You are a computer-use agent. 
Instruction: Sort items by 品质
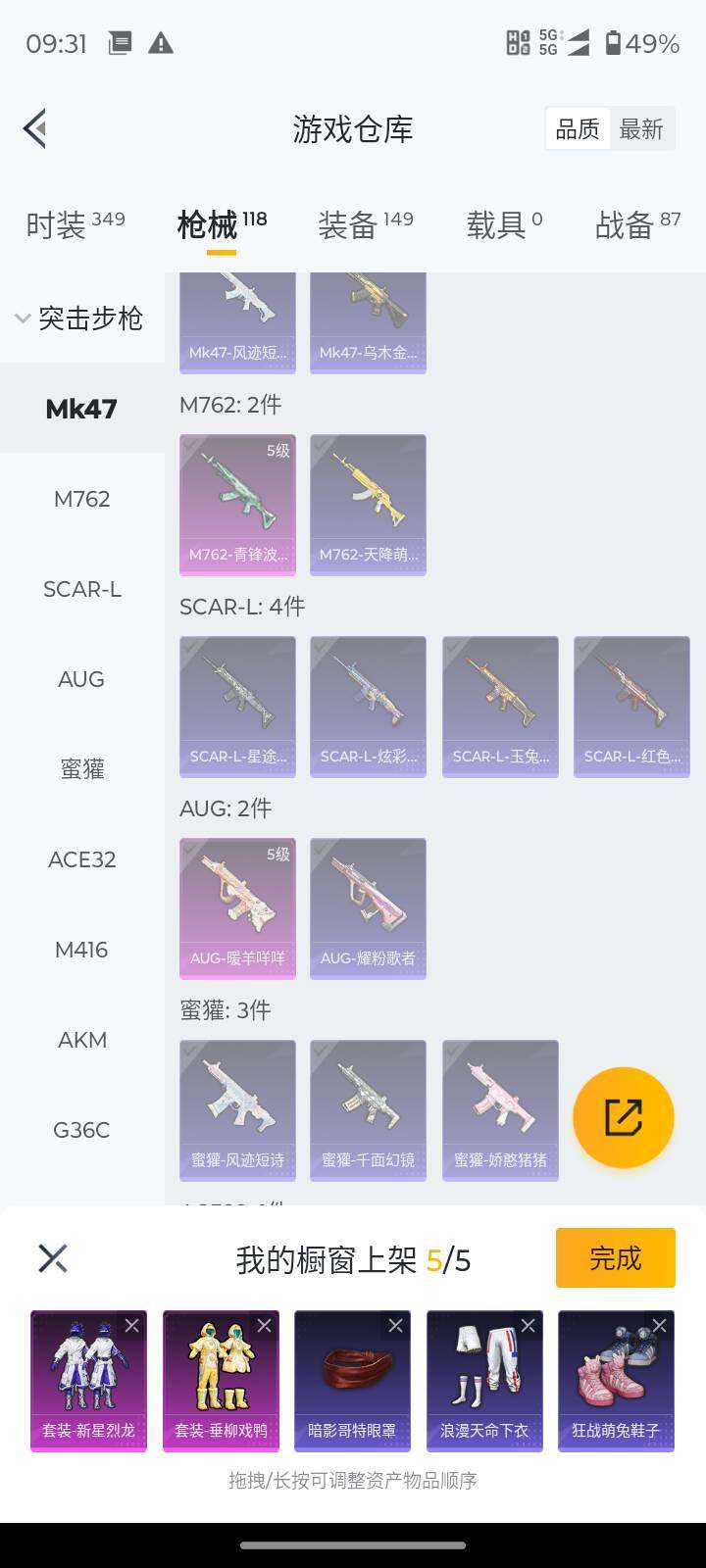click(x=578, y=129)
